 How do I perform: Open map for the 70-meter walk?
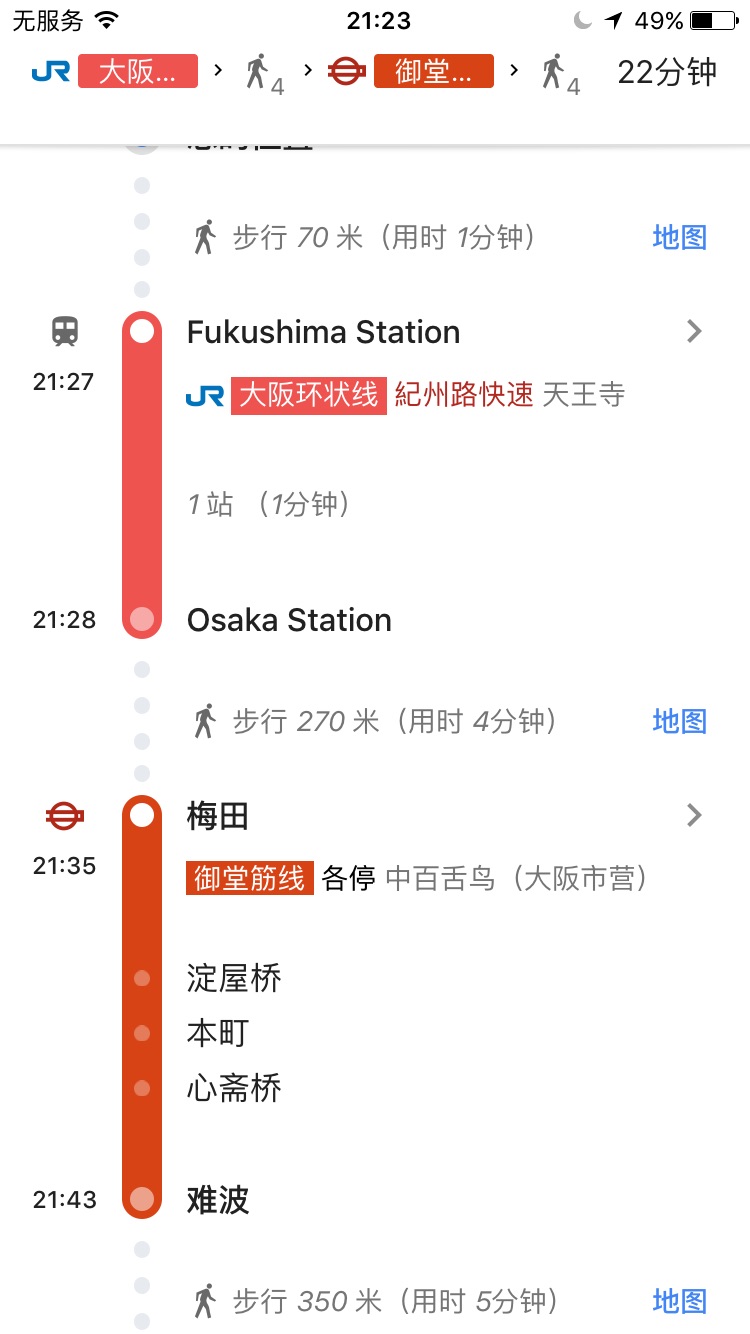point(679,238)
